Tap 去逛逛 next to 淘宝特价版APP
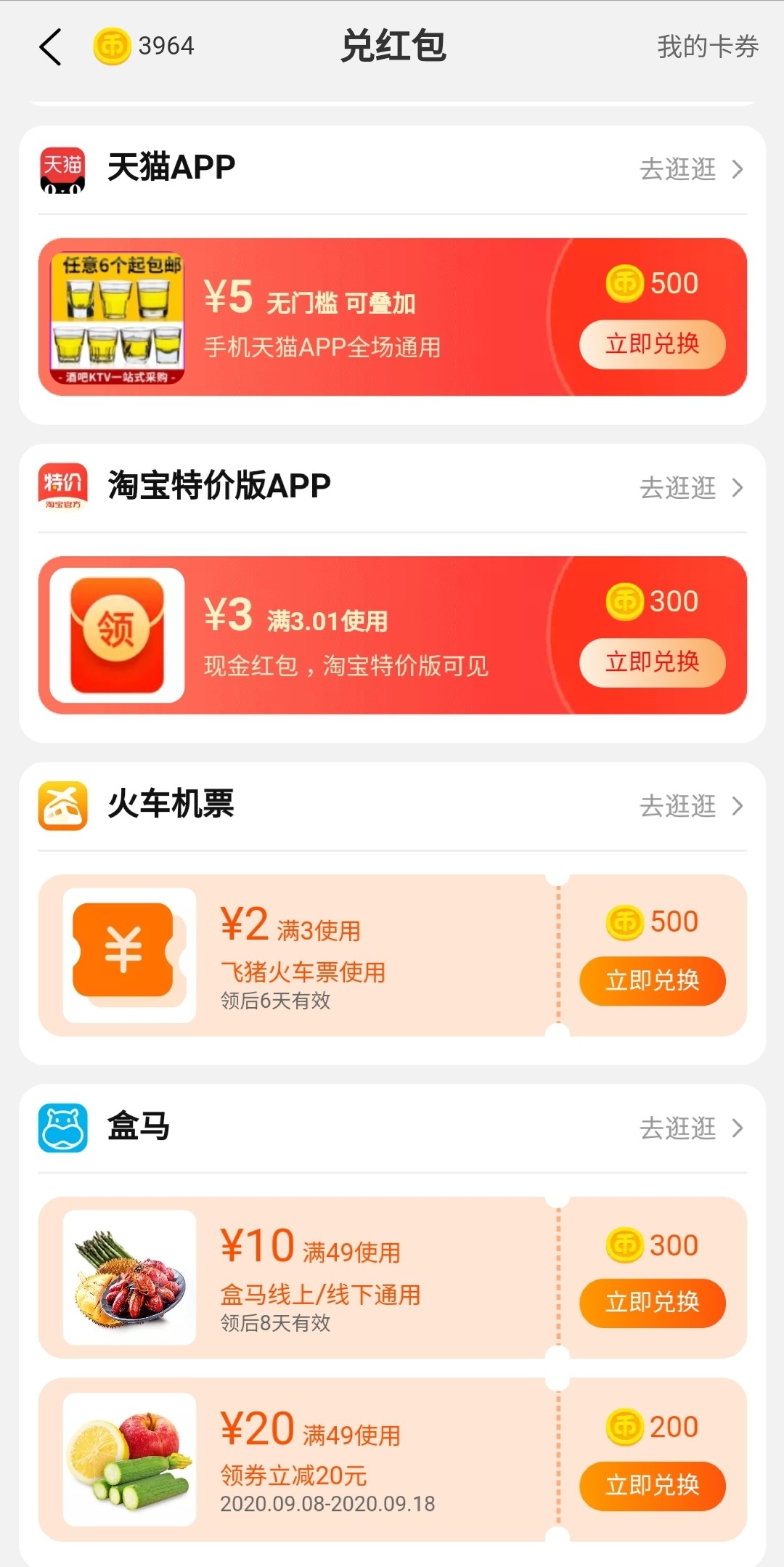The width and height of the screenshot is (784, 1567). click(x=691, y=488)
